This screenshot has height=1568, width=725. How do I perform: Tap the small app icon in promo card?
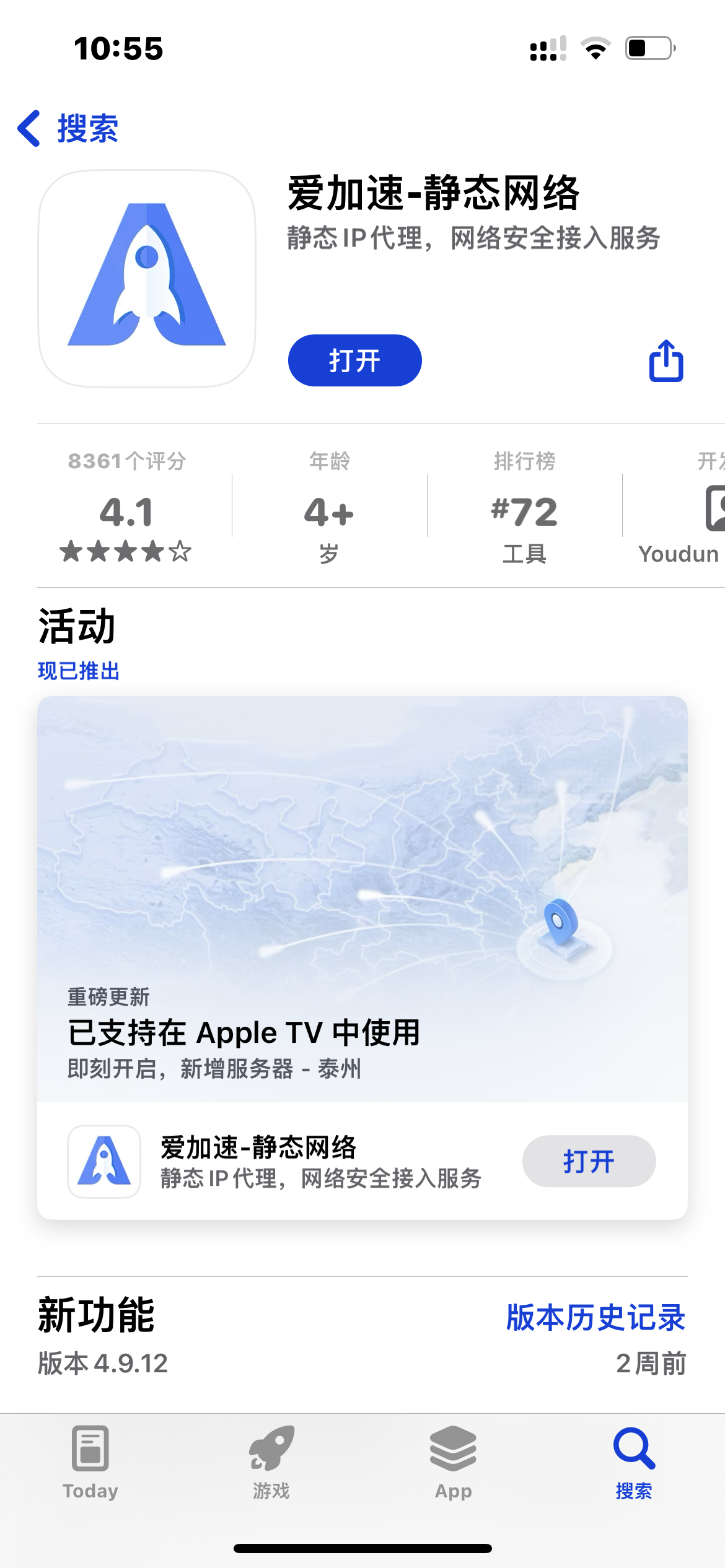coord(104,1161)
